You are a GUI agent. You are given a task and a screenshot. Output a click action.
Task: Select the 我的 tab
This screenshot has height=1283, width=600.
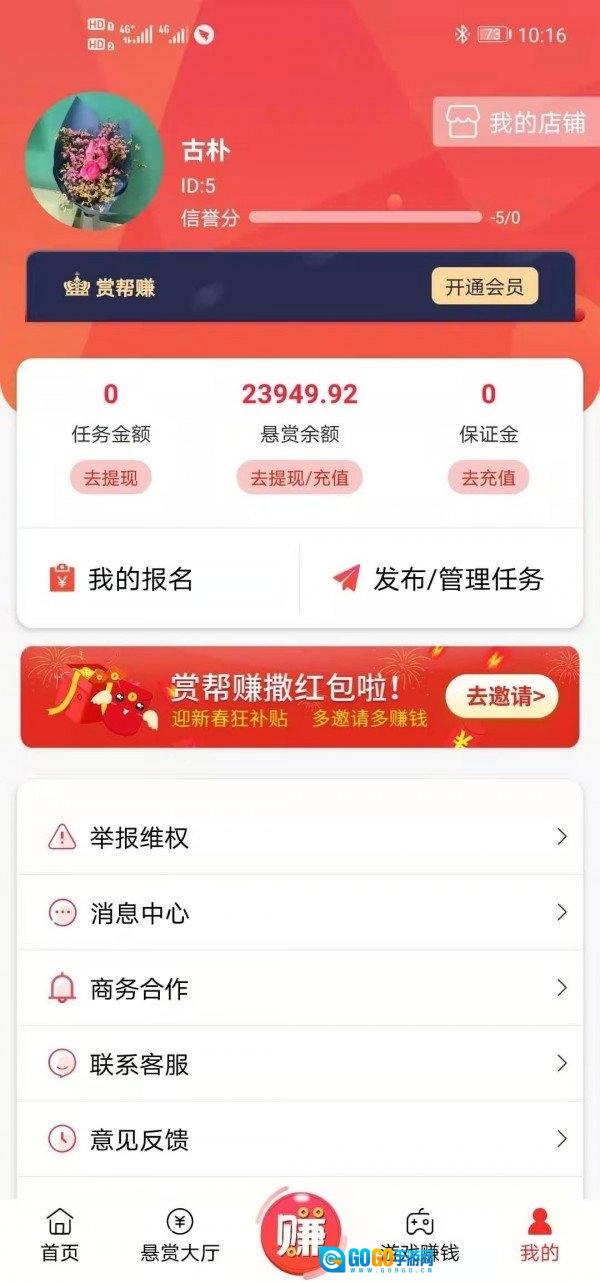[539, 1236]
